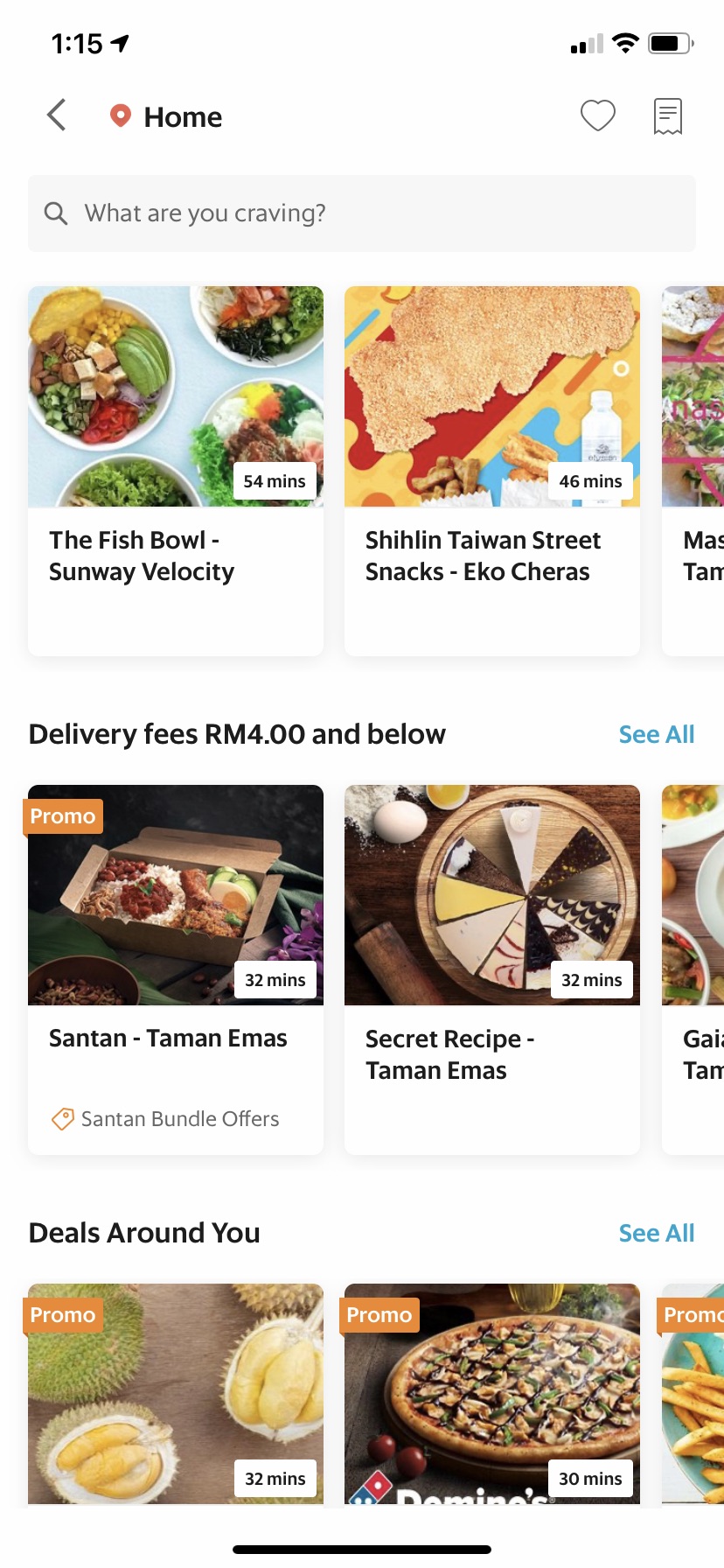The width and height of the screenshot is (724, 1568).
Task: Open Santan - Taman Emas restaurant
Action: pyautogui.click(x=176, y=969)
